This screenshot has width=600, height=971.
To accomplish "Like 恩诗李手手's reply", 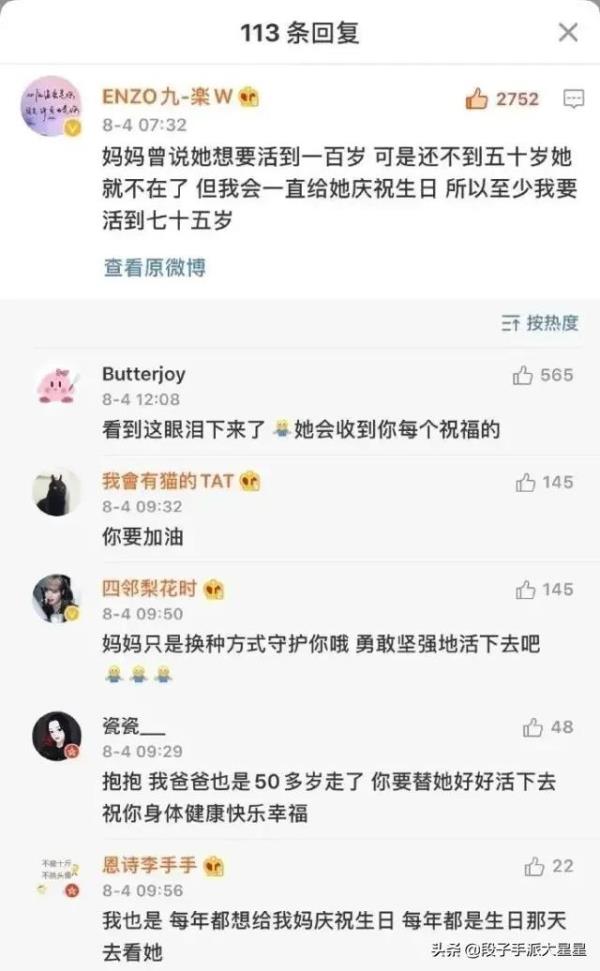I will point(535,866).
